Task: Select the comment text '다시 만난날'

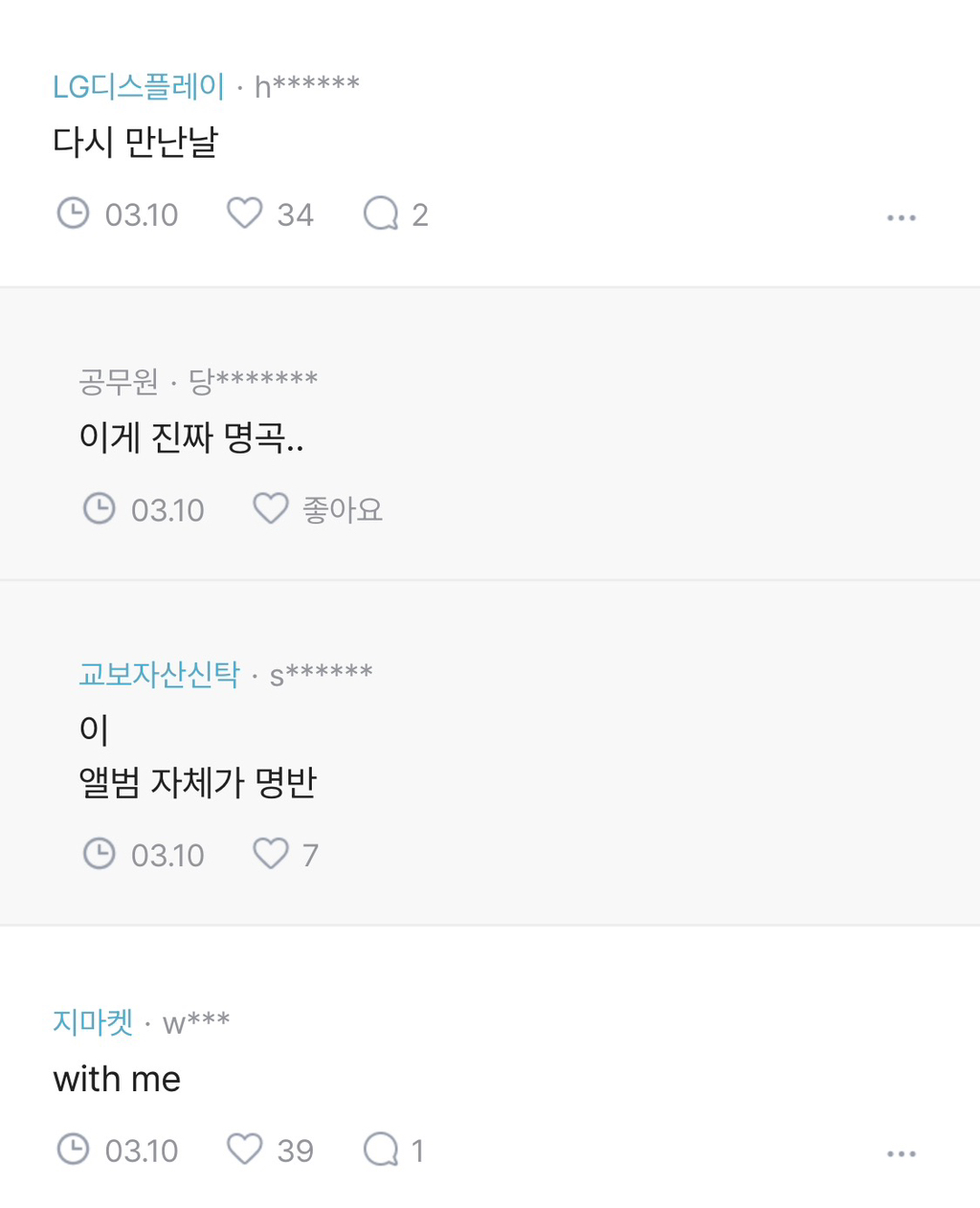Action: point(131,140)
